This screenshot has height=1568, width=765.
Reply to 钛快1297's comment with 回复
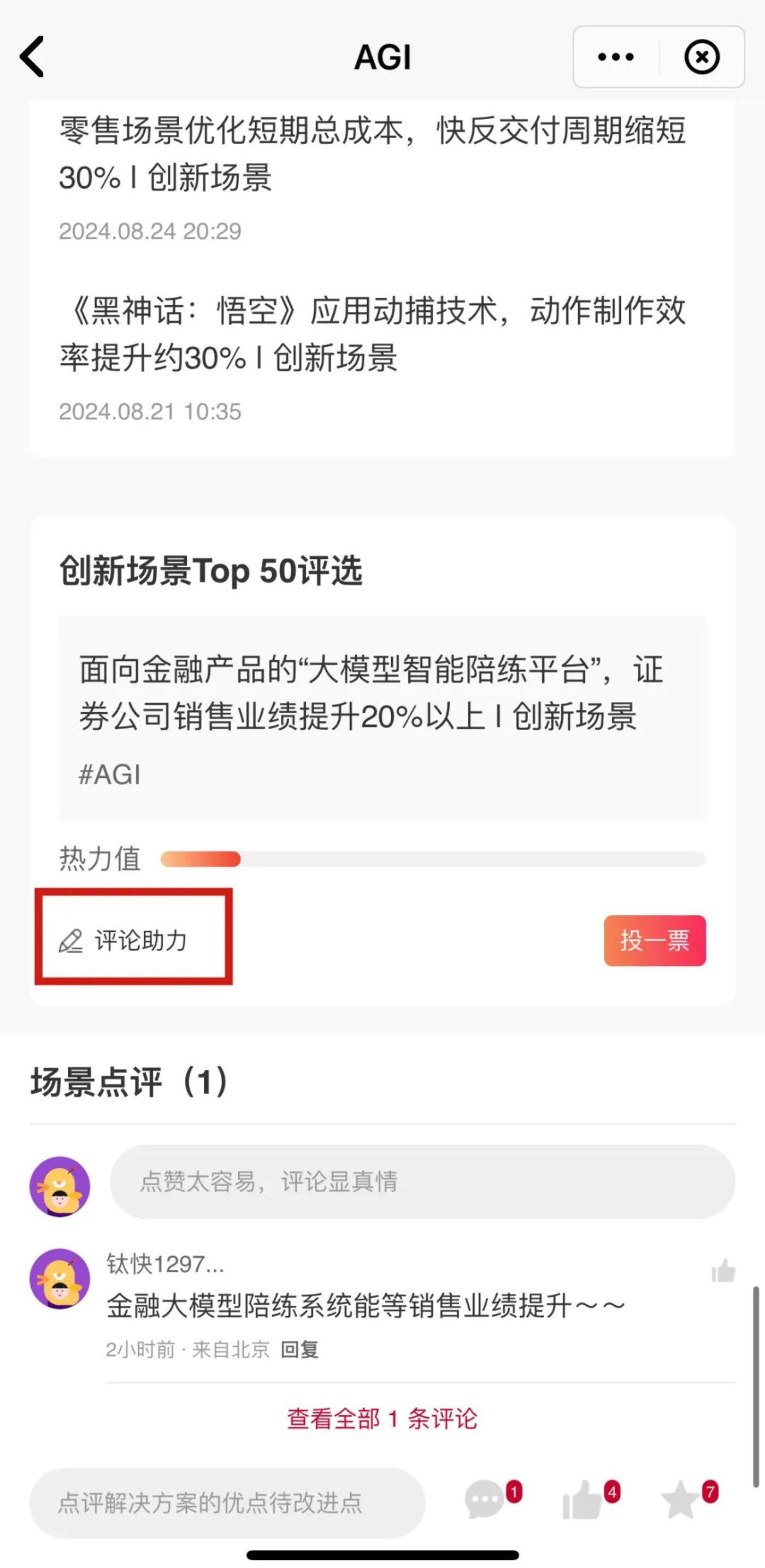tap(299, 1350)
